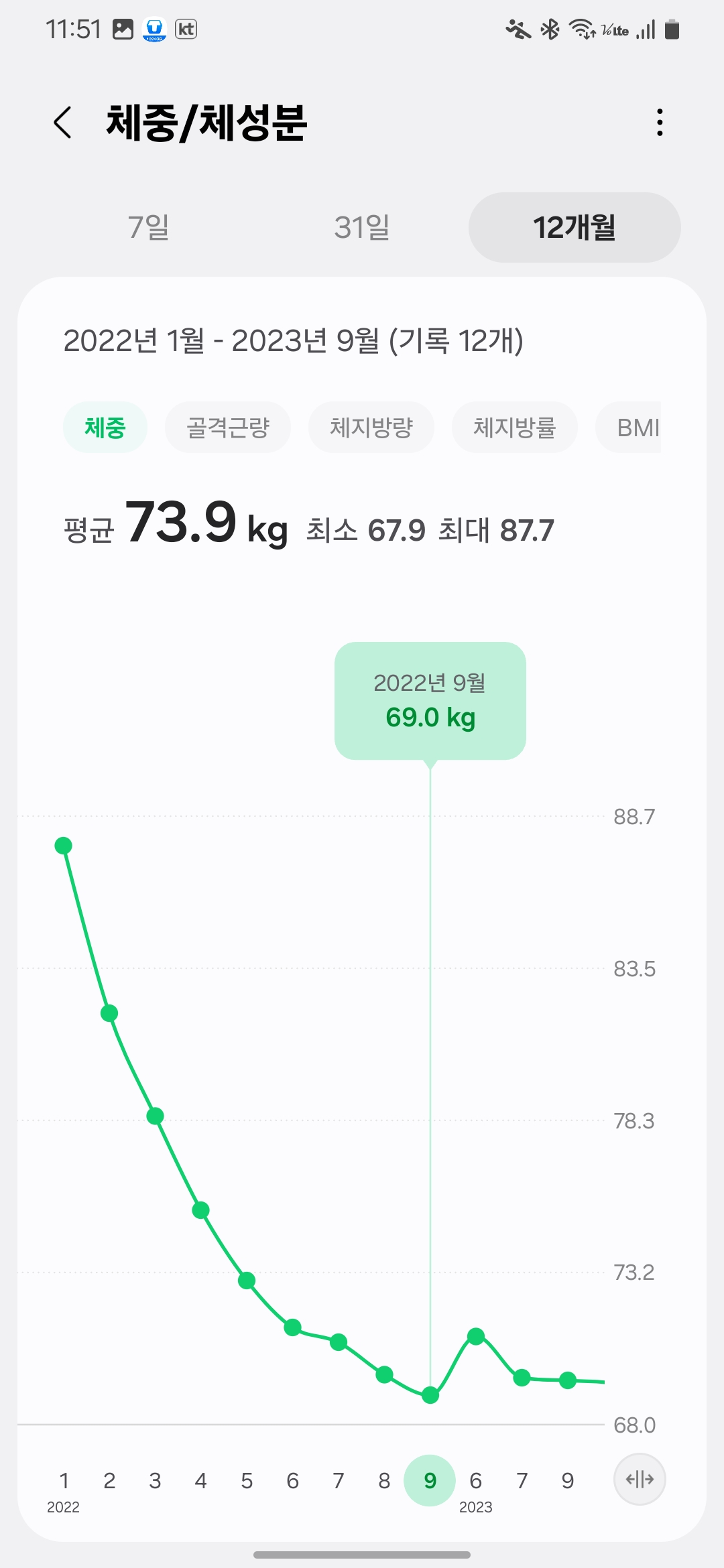Tap the Wi-Fi status bar icon
724x1568 pixels.
click(x=581, y=29)
